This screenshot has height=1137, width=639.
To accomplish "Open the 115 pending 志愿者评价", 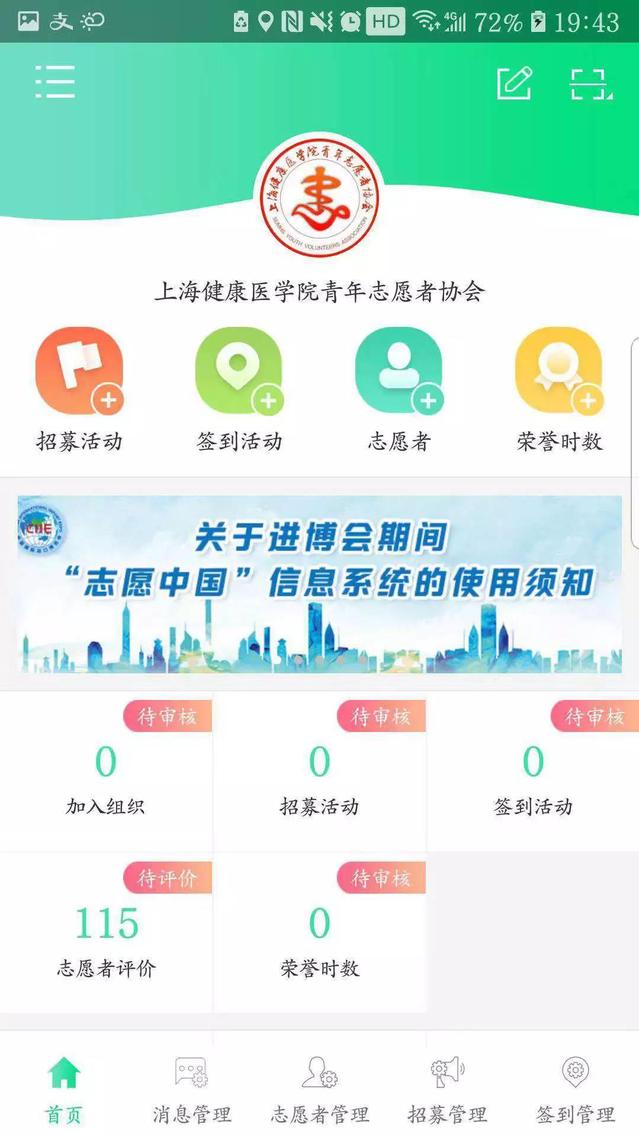I will [x=106, y=934].
